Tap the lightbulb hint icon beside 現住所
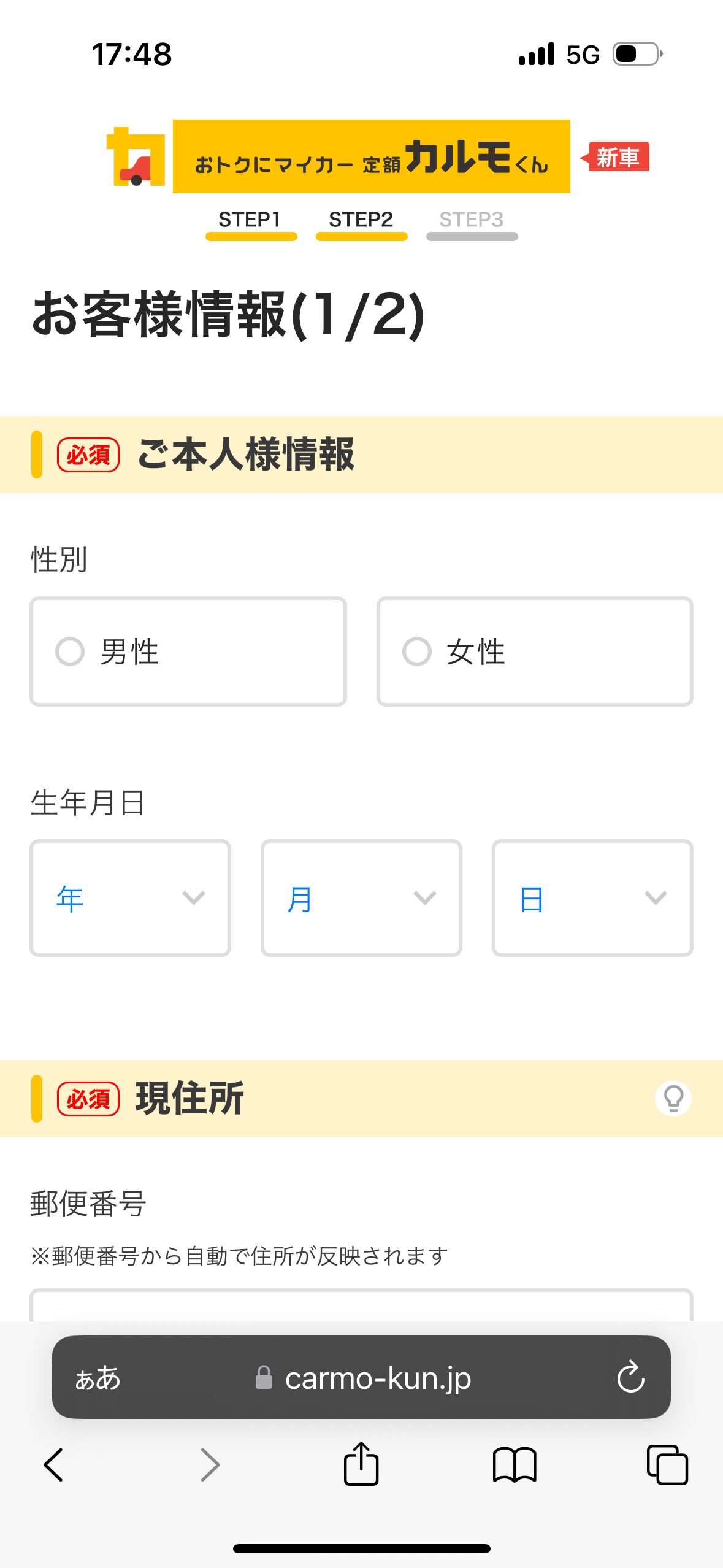This screenshot has height=1568, width=723. [673, 1098]
